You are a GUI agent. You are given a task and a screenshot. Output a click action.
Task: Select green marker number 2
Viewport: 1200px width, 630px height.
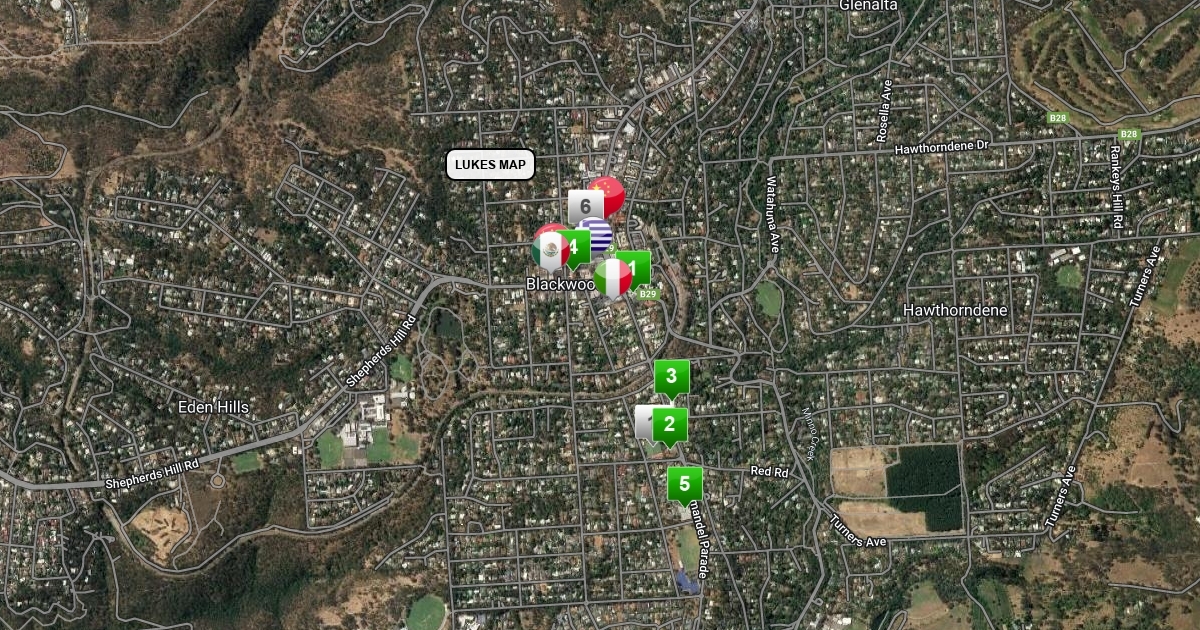(670, 424)
